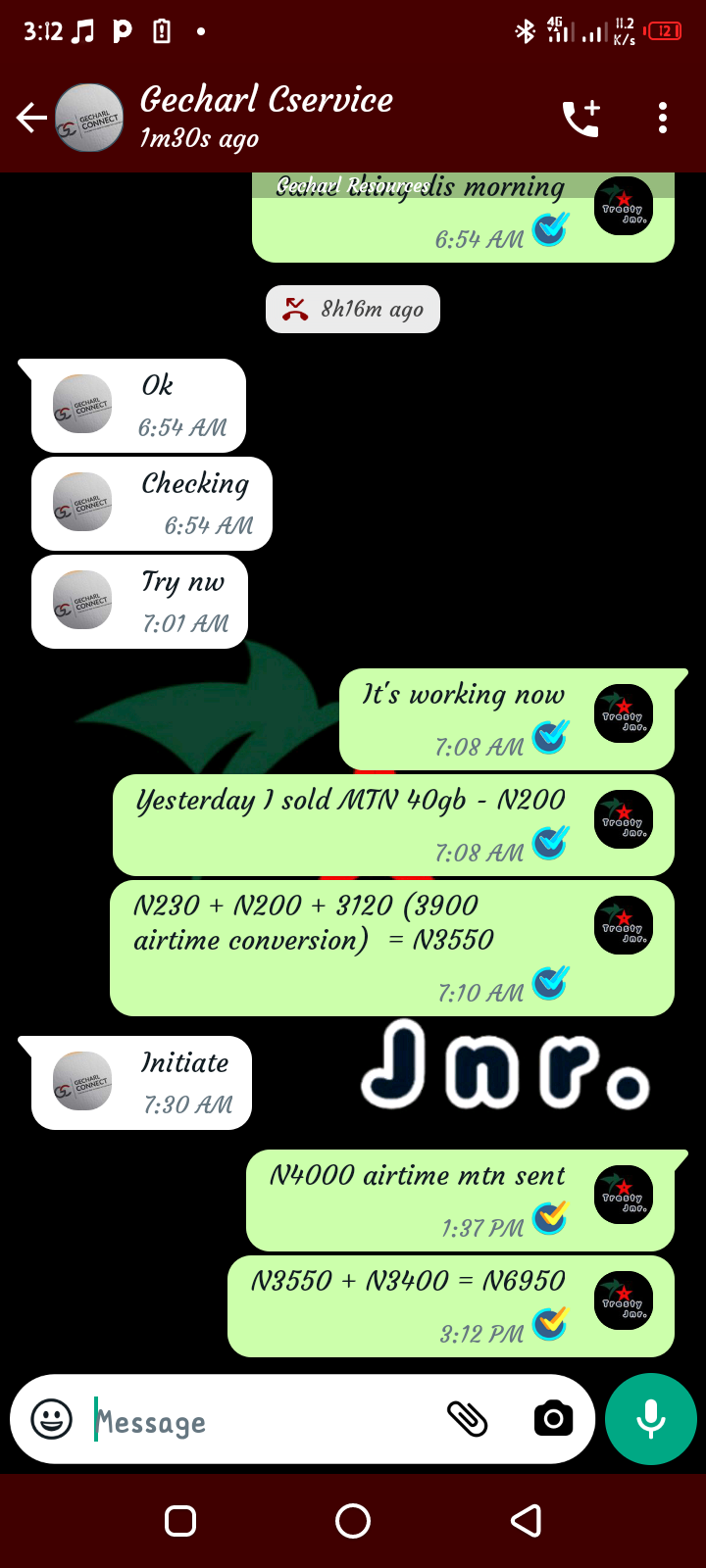Tap the system home button

point(353,1521)
